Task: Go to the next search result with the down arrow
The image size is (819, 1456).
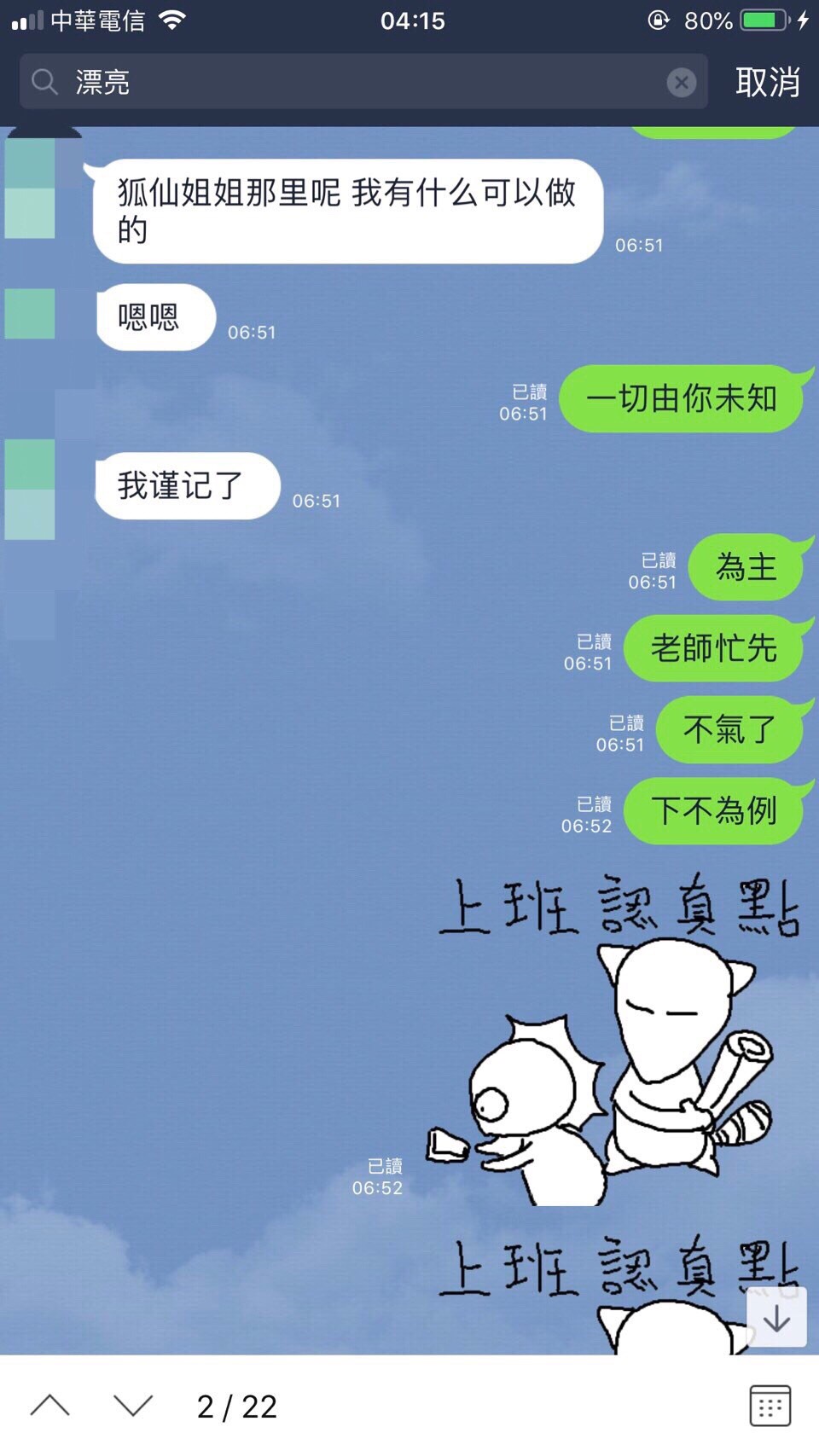Action: click(x=133, y=1406)
